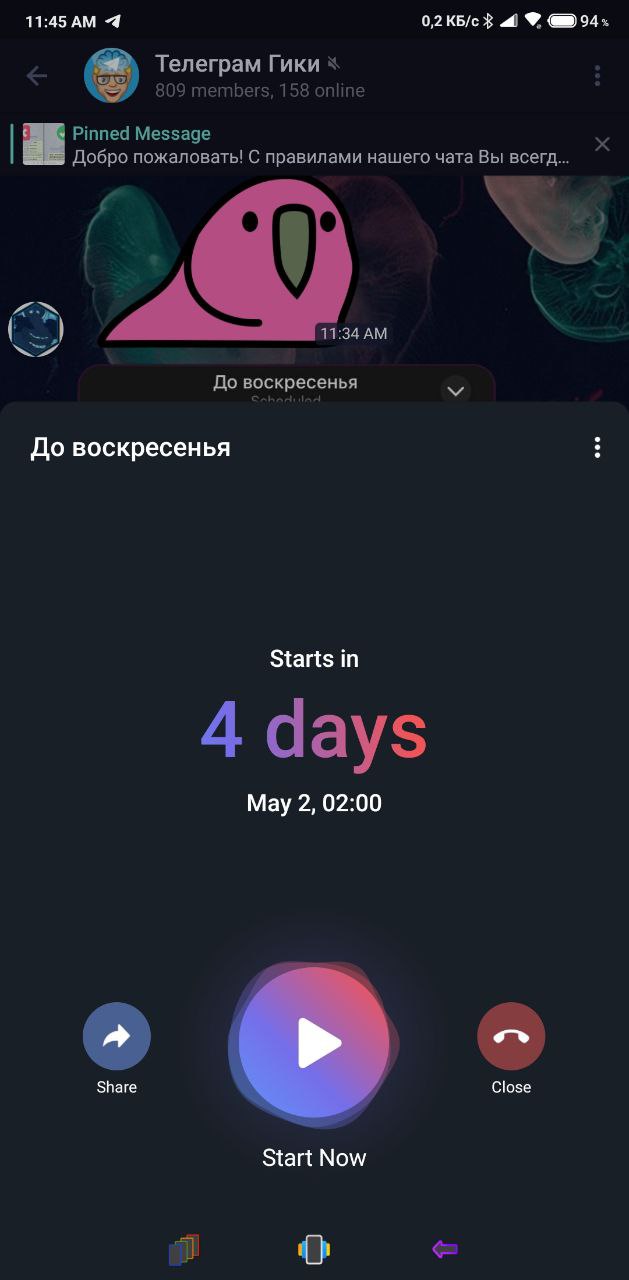Screen dimensions: 629x1280
Task: Share the scheduled voice chat link
Action: [x=117, y=1036]
